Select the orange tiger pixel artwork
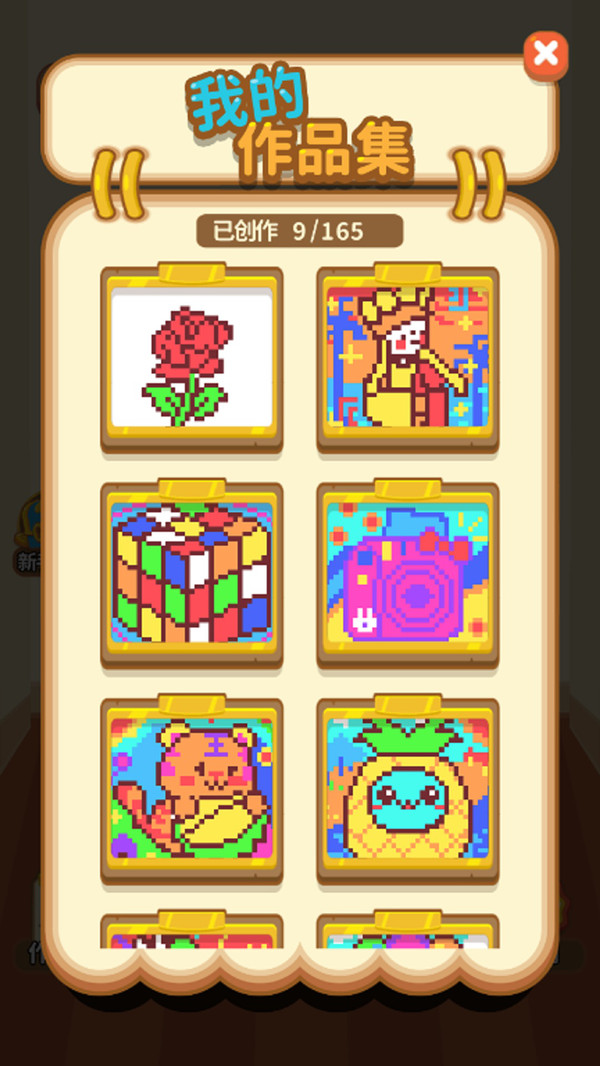This screenshot has width=600, height=1066. (x=191, y=788)
